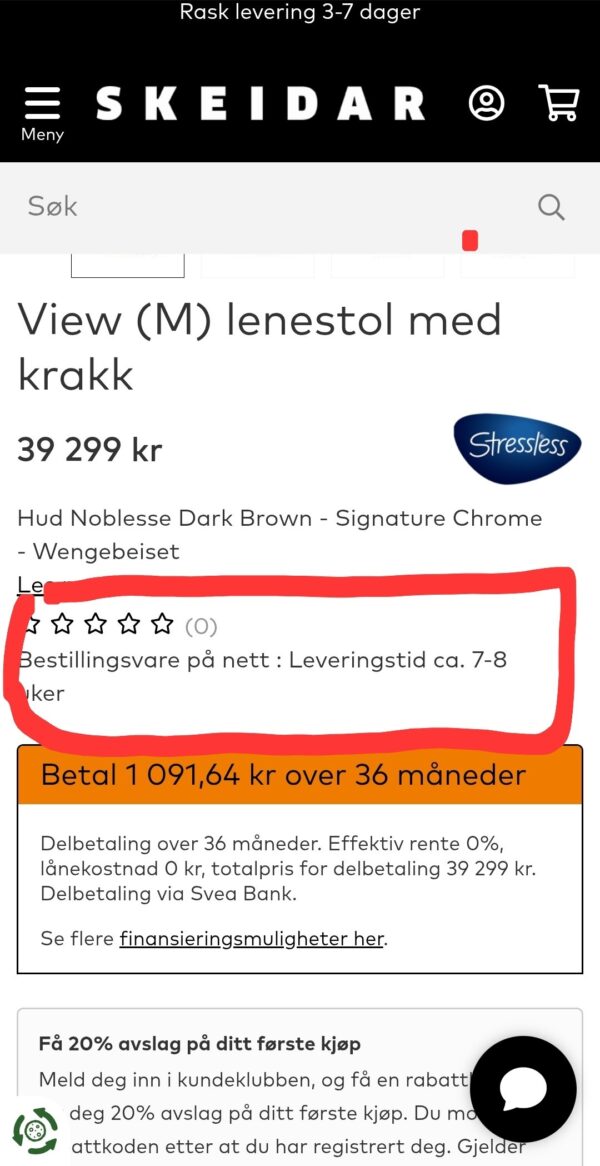600x1166 pixels.
Task: Open the shopping cart
Action: pos(558,103)
